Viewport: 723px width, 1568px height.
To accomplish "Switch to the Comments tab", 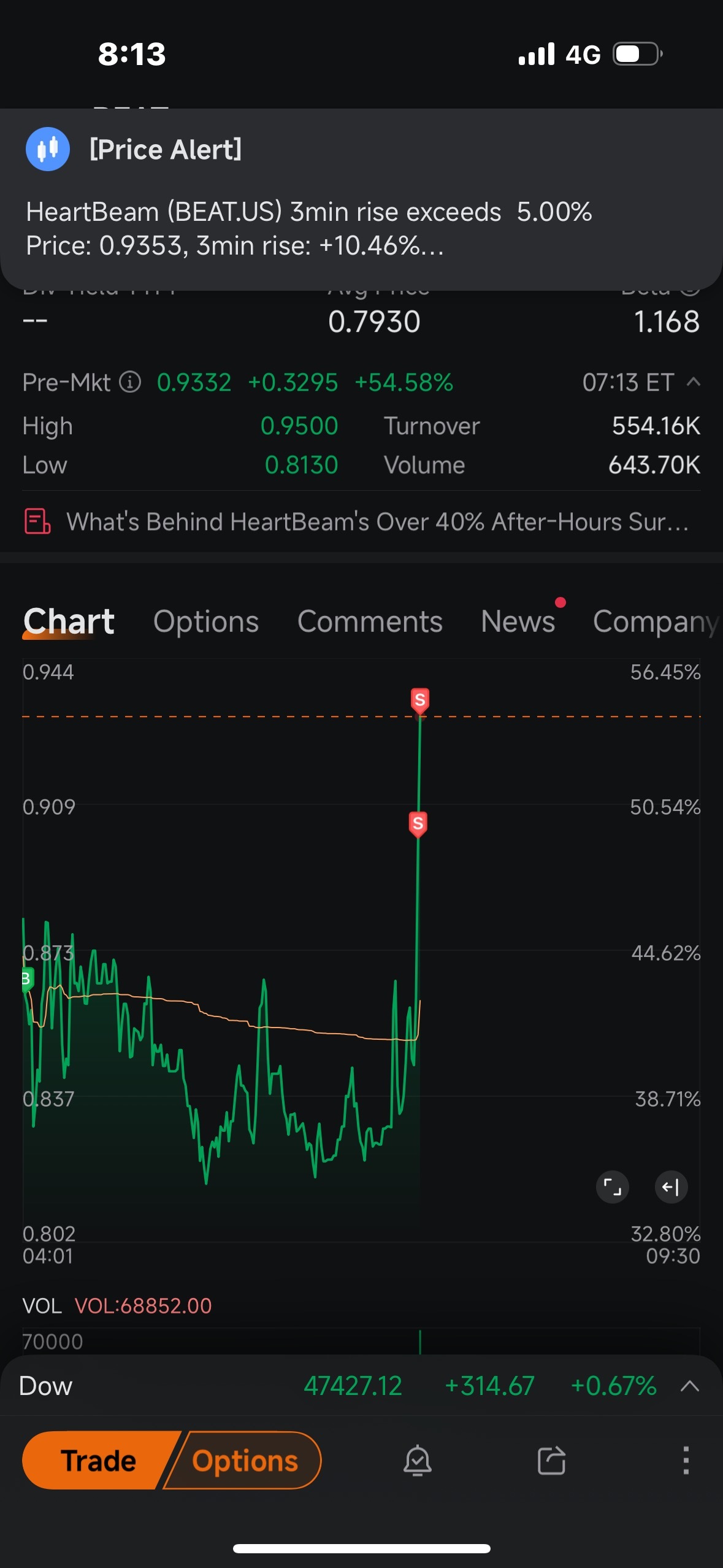I will (370, 621).
